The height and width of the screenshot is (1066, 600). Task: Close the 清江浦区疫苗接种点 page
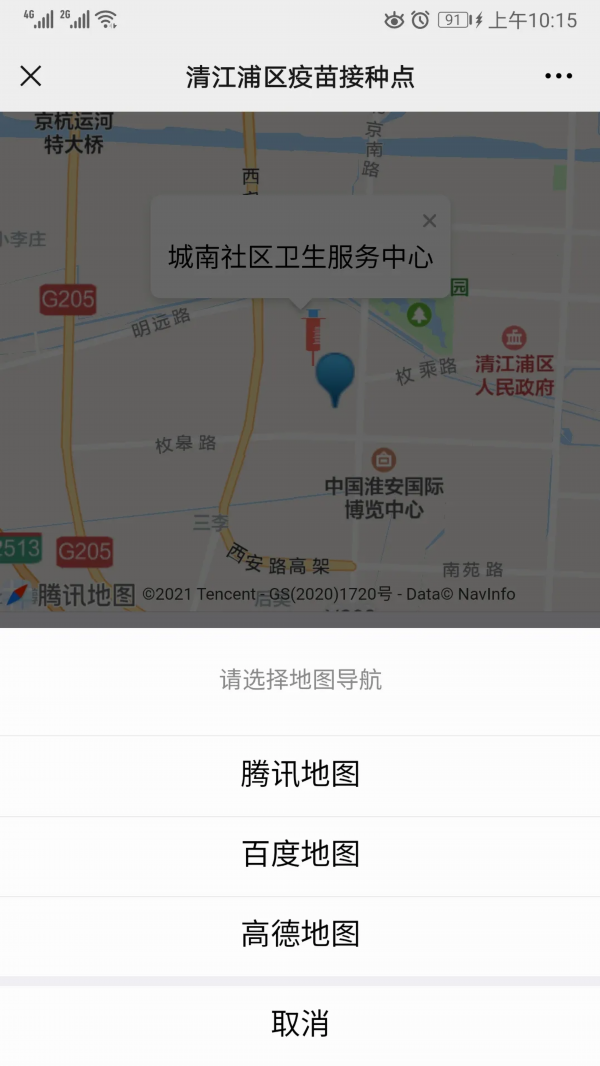coord(31,76)
